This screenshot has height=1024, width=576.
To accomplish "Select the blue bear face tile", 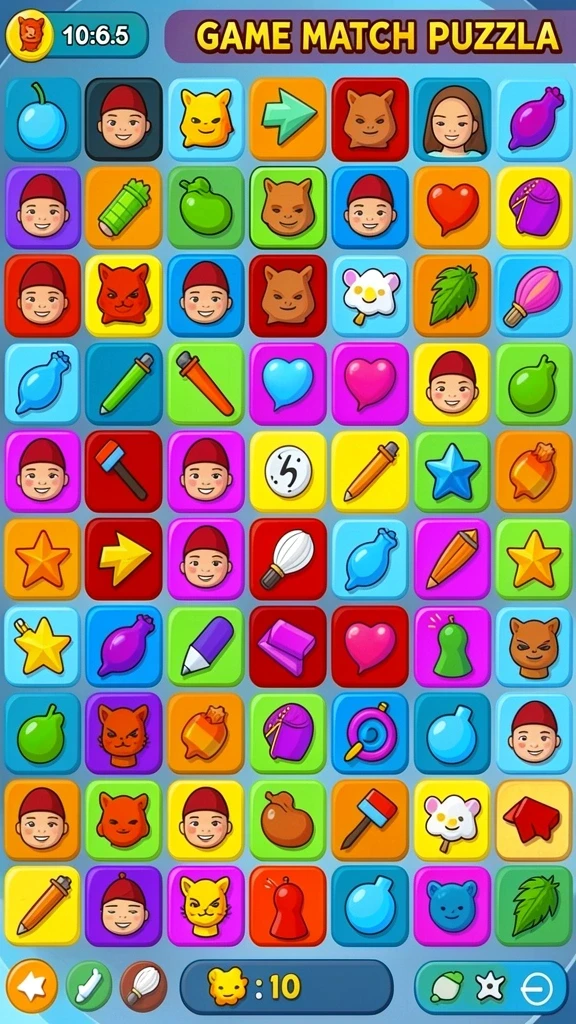I will [453, 908].
